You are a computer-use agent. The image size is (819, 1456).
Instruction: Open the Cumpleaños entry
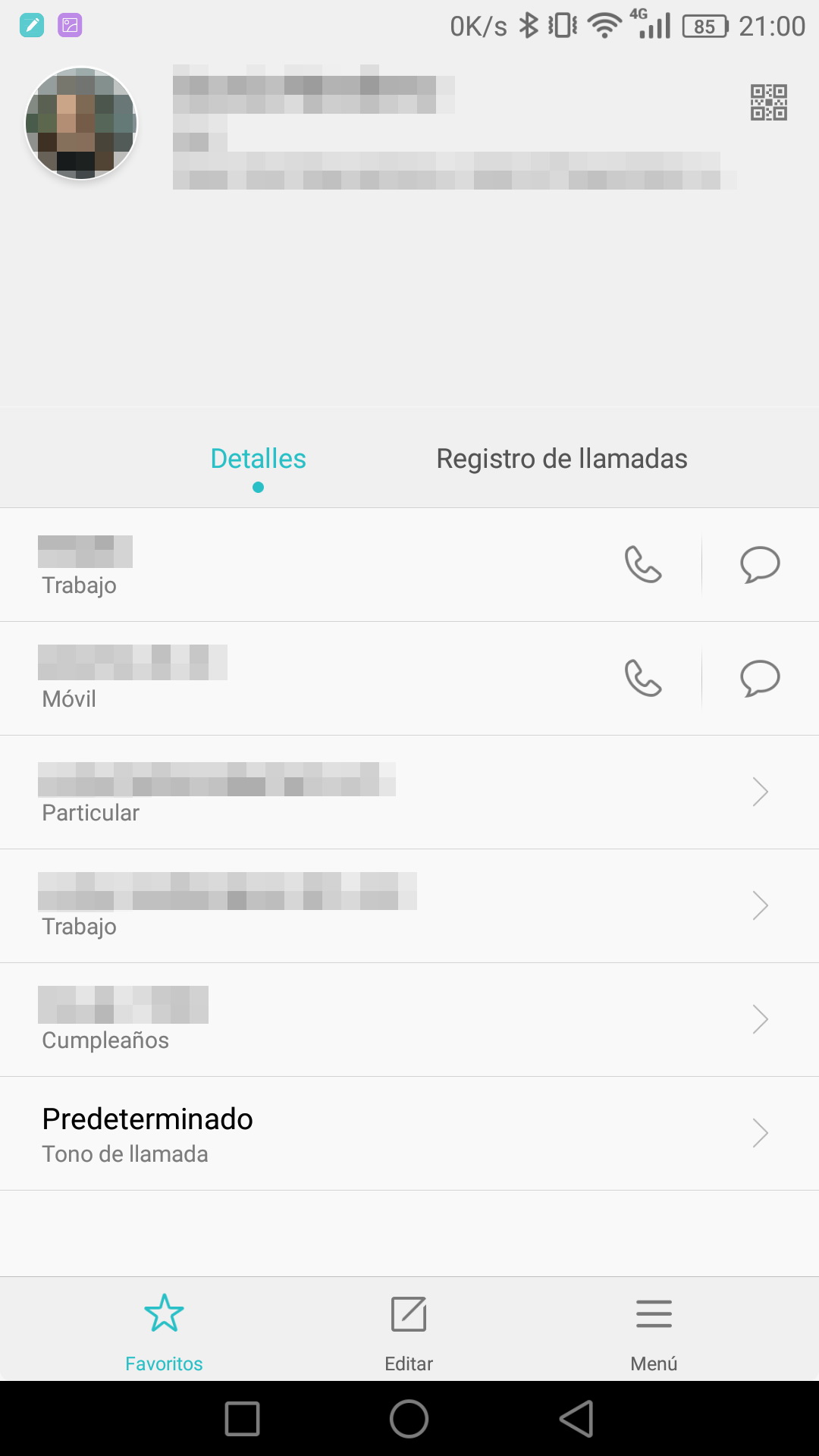pyautogui.click(x=409, y=1020)
